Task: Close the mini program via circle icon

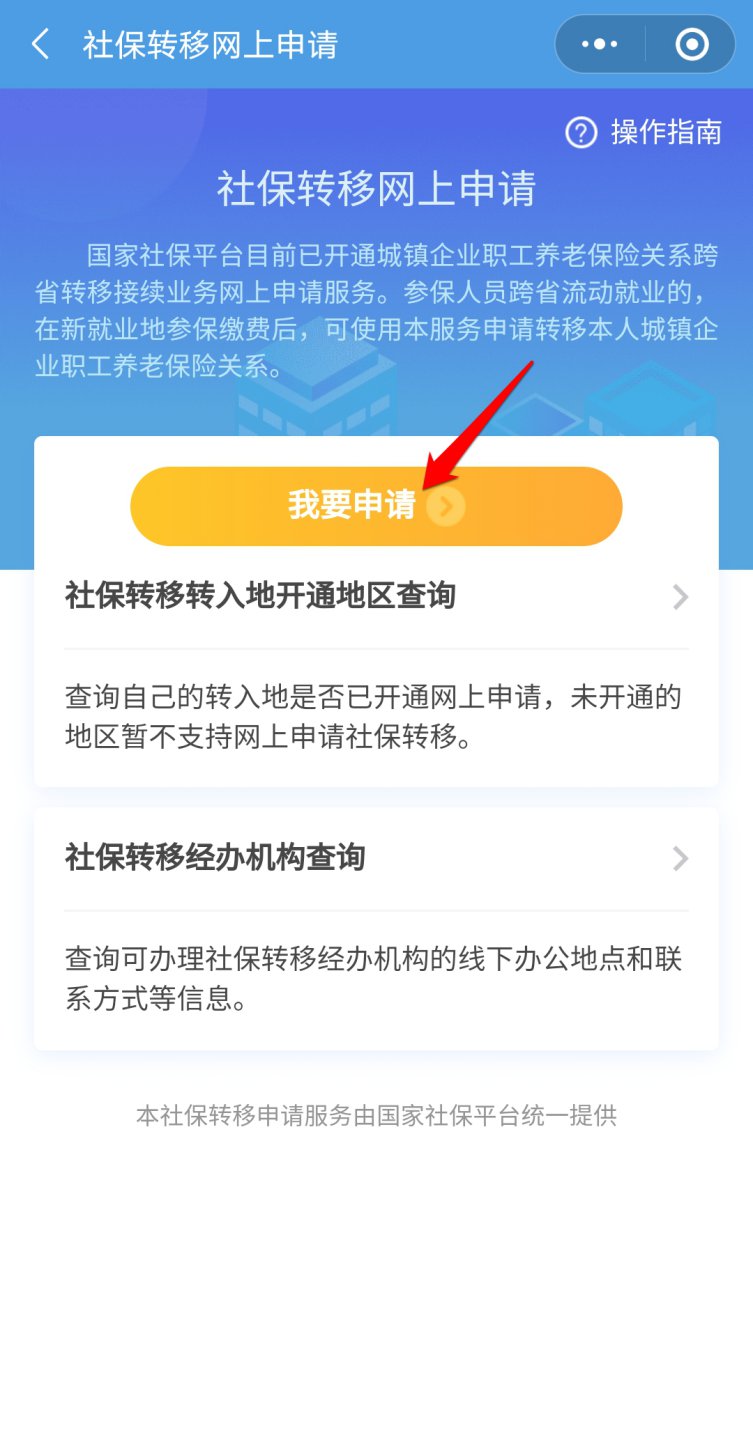Action: 691,45
